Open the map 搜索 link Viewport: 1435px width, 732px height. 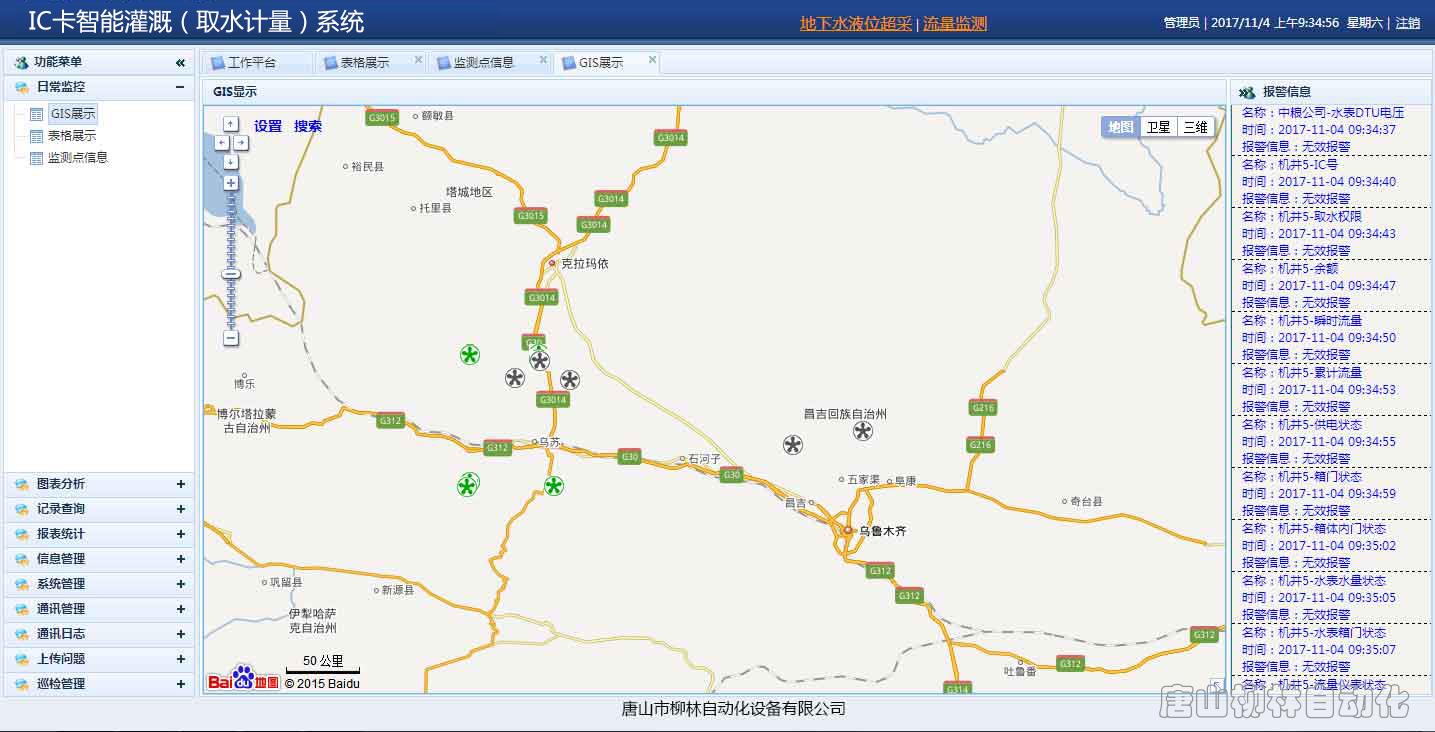coord(308,126)
